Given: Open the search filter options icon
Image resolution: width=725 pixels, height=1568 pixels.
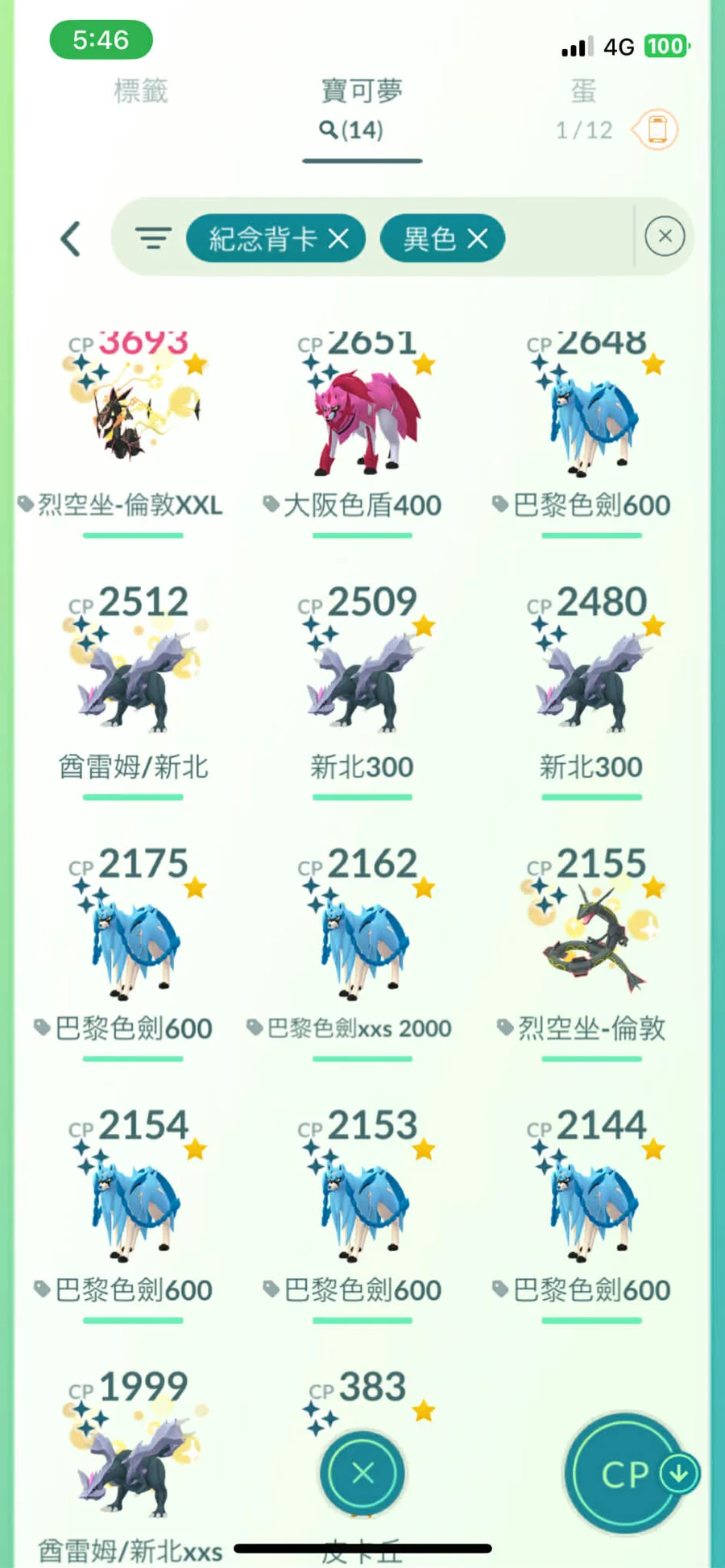Looking at the screenshot, I should click(x=153, y=238).
